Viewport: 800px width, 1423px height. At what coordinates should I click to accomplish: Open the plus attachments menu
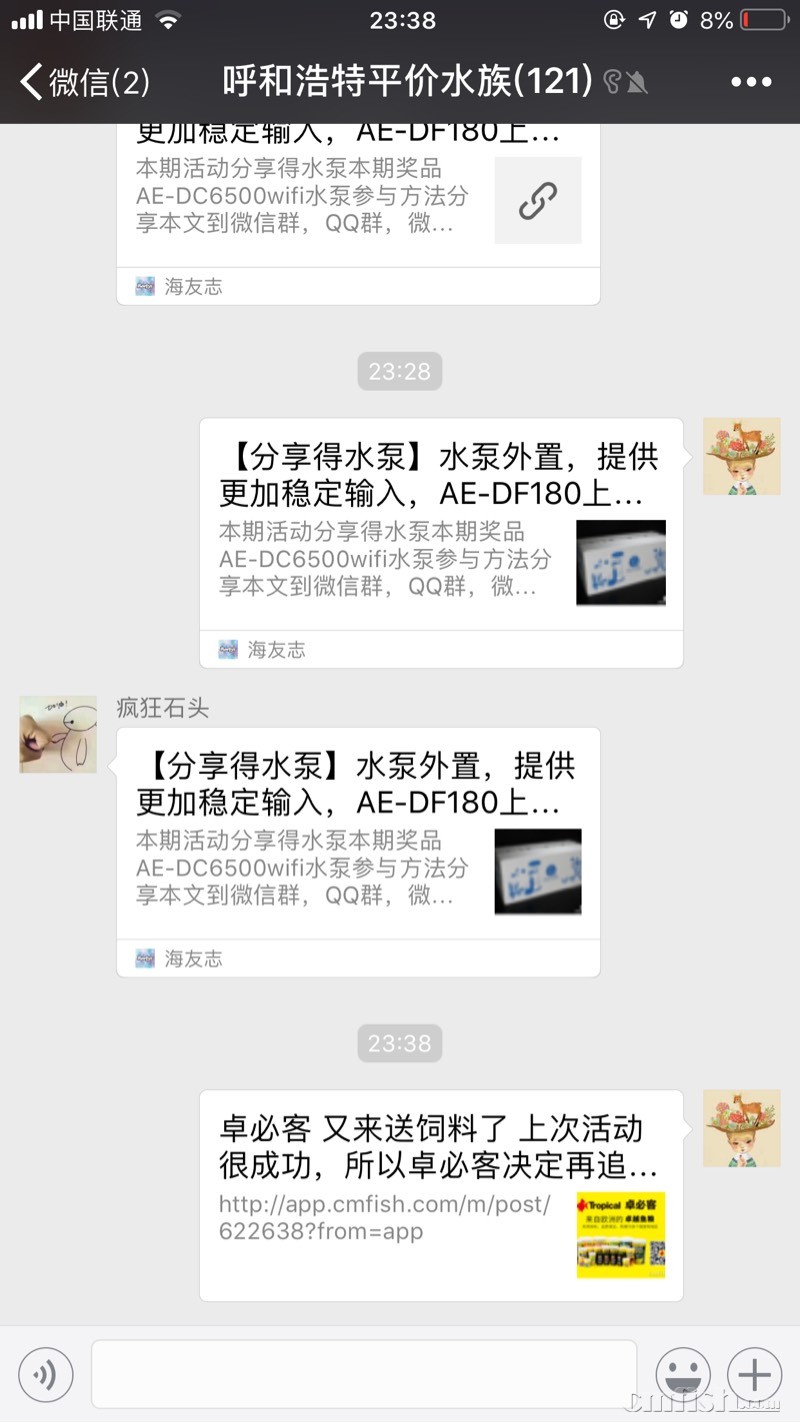pyautogui.click(x=754, y=1375)
